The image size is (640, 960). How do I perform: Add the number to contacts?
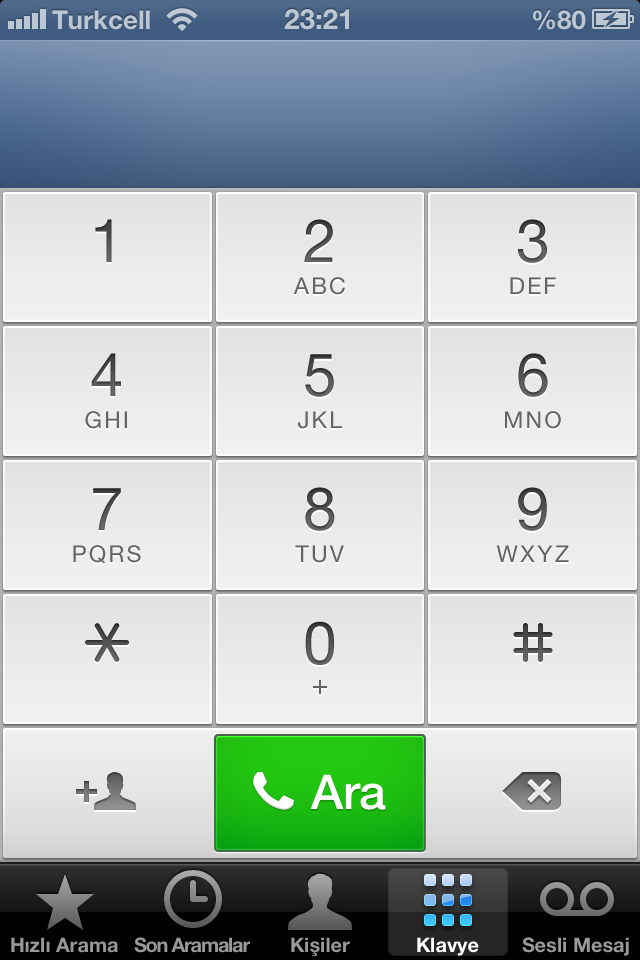[107, 792]
